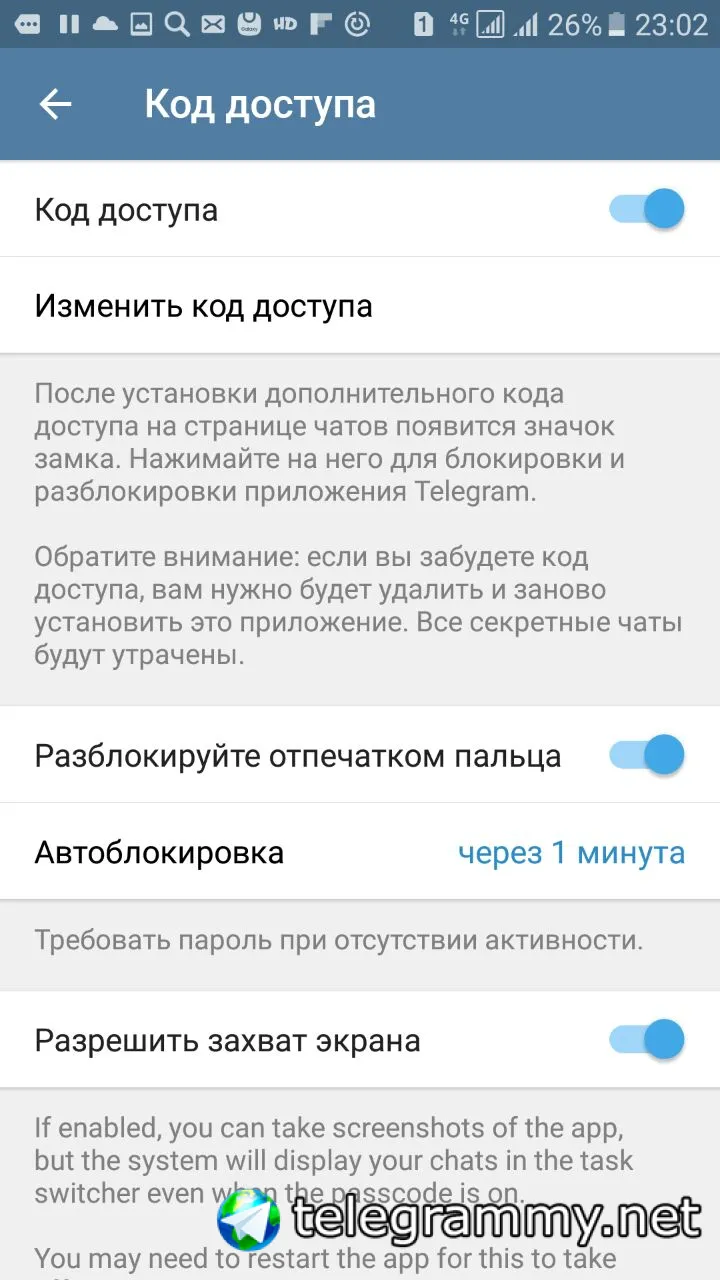
Task: Change Автоблокировка time setting
Action: (x=570, y=852)
